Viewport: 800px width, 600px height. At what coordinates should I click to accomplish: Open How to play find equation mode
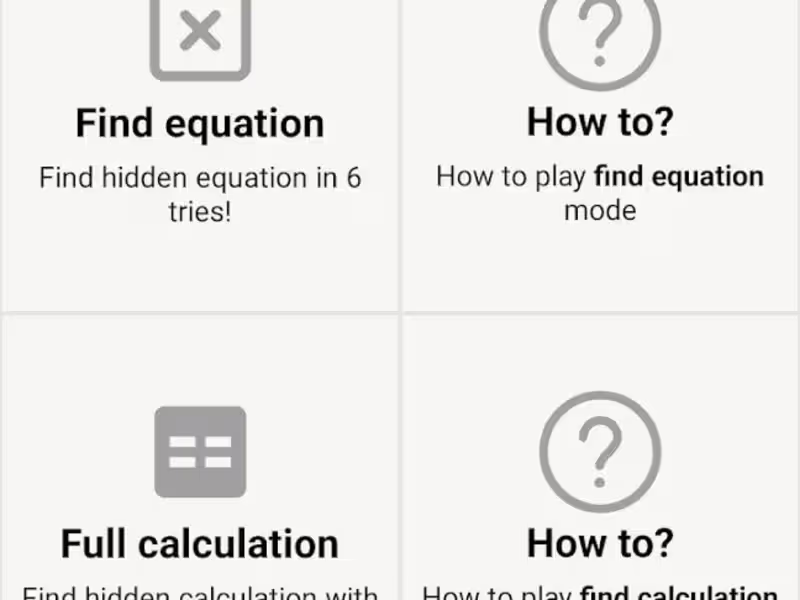pyautogui.click(x=600, y=125)
